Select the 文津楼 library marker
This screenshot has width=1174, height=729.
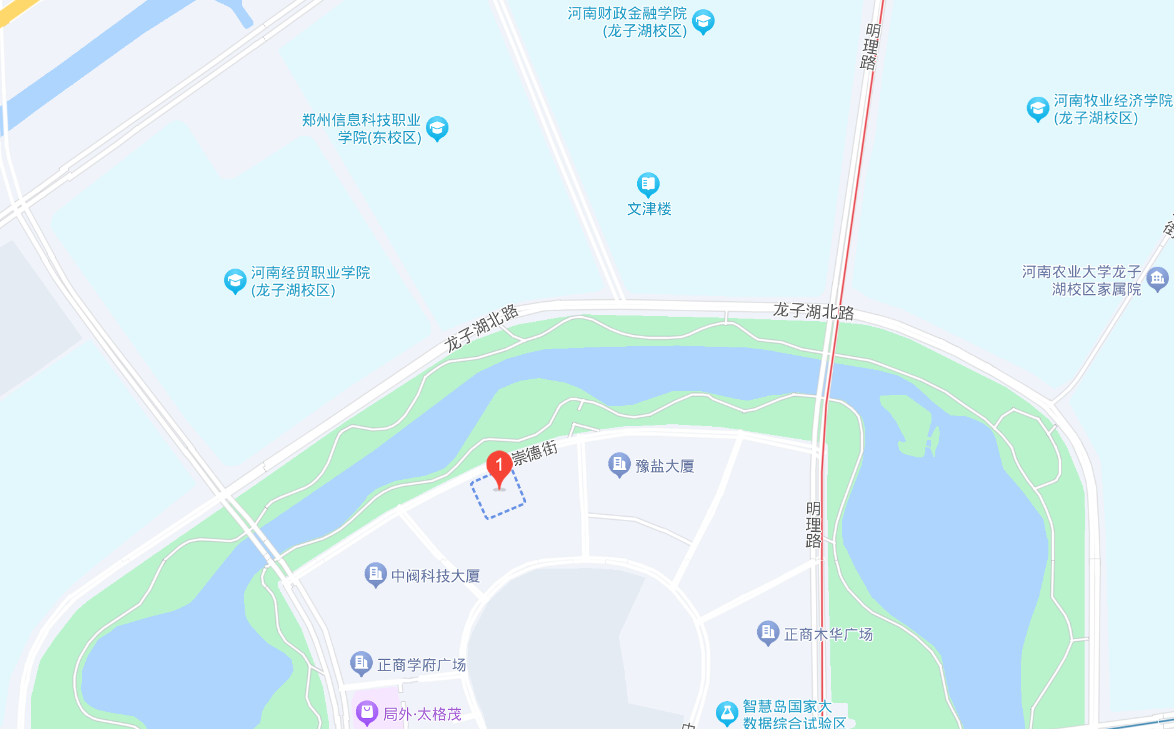[x=649, y=185]
